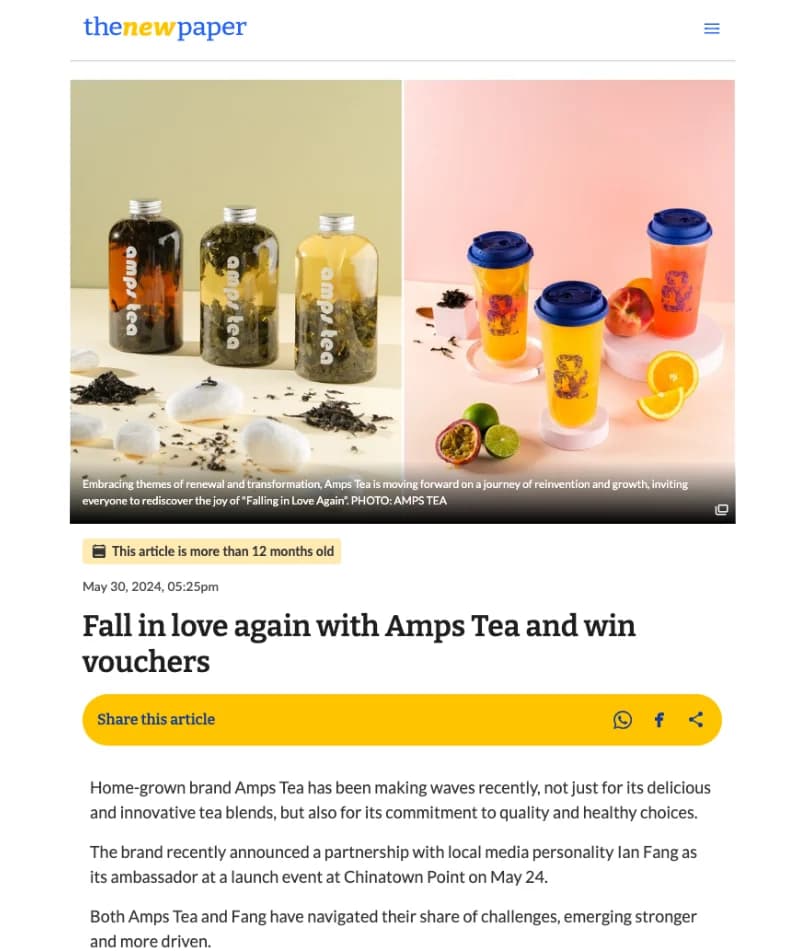Share this article via WhatsApp
This screenshot has height=951, width=800.
click(x=622, y=720)
